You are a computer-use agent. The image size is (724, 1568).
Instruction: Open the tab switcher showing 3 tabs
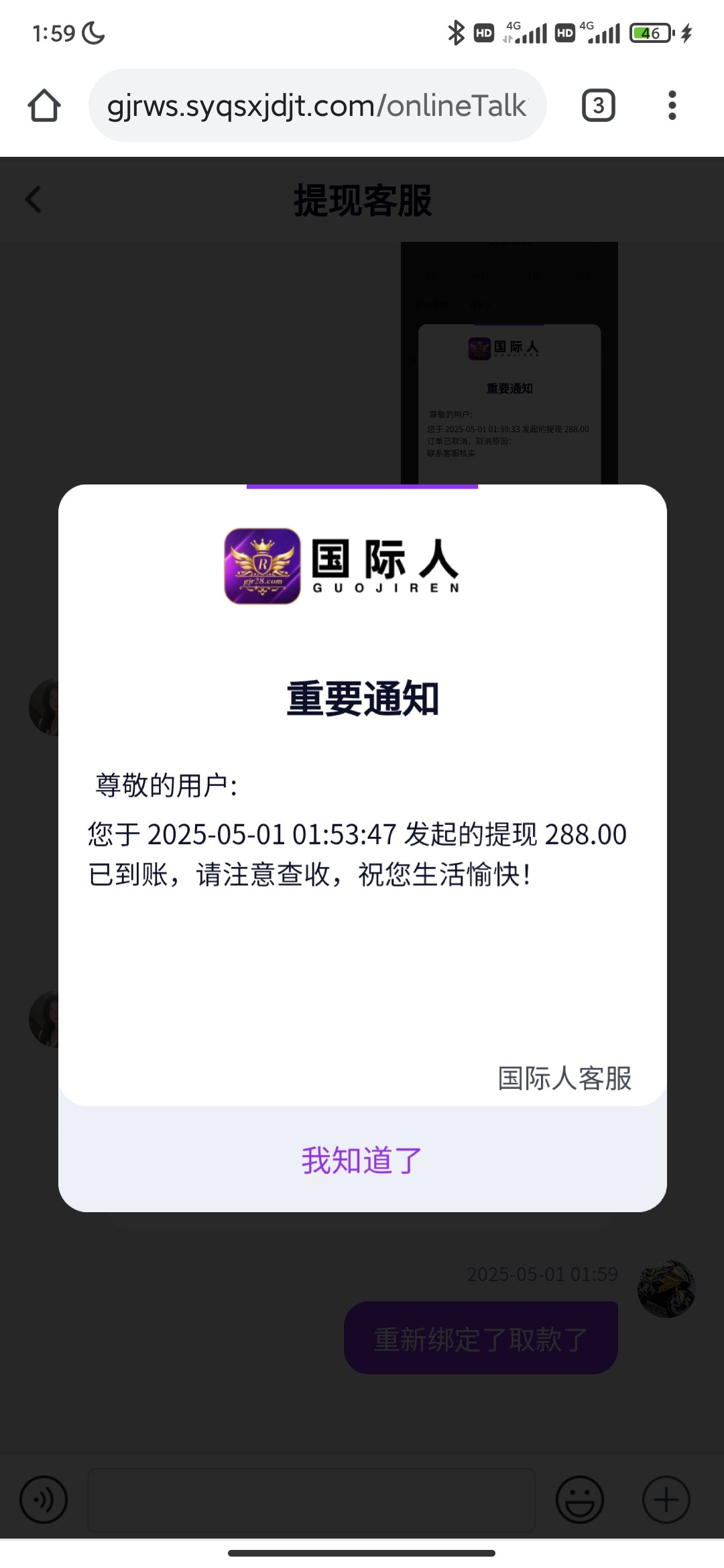598,106
